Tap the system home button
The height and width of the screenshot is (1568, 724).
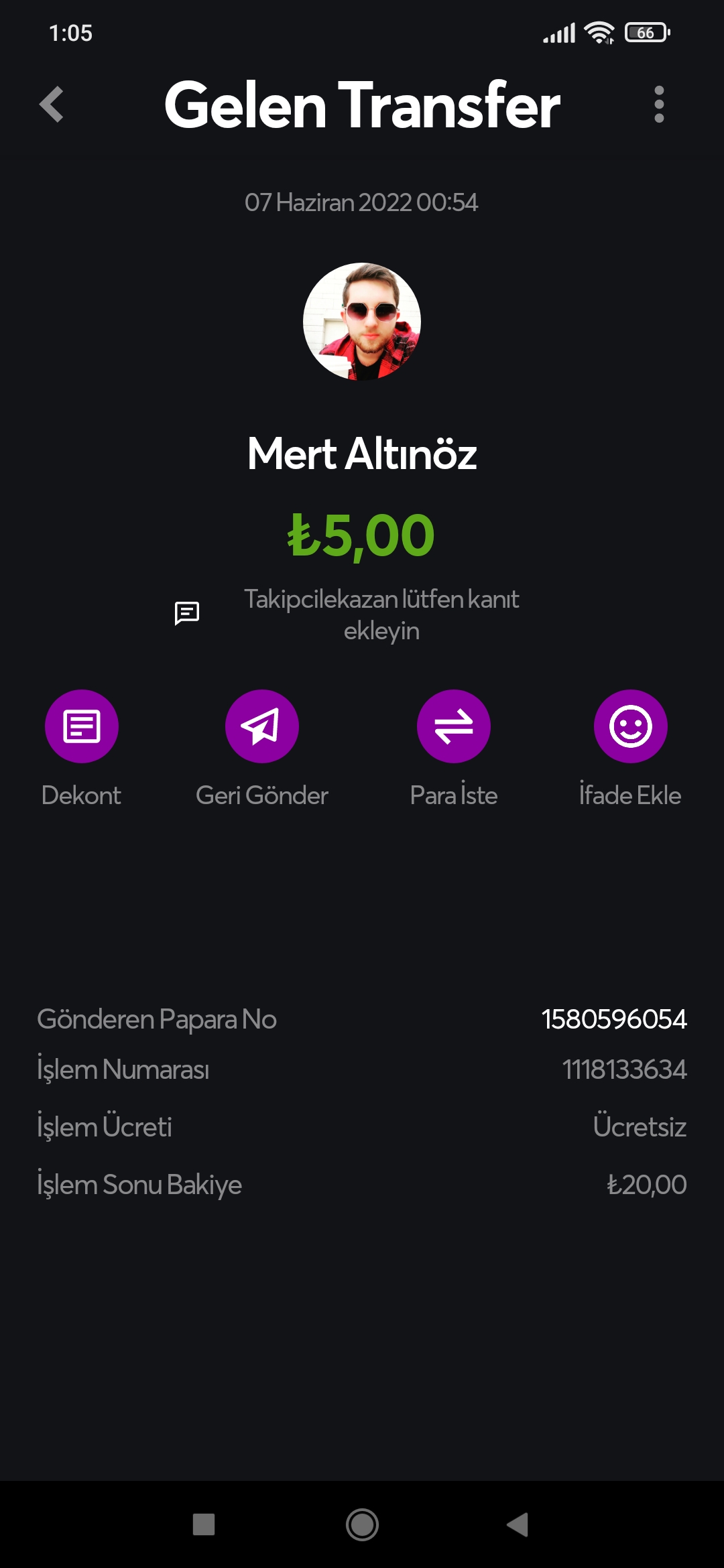click(x=362, y=1524)
